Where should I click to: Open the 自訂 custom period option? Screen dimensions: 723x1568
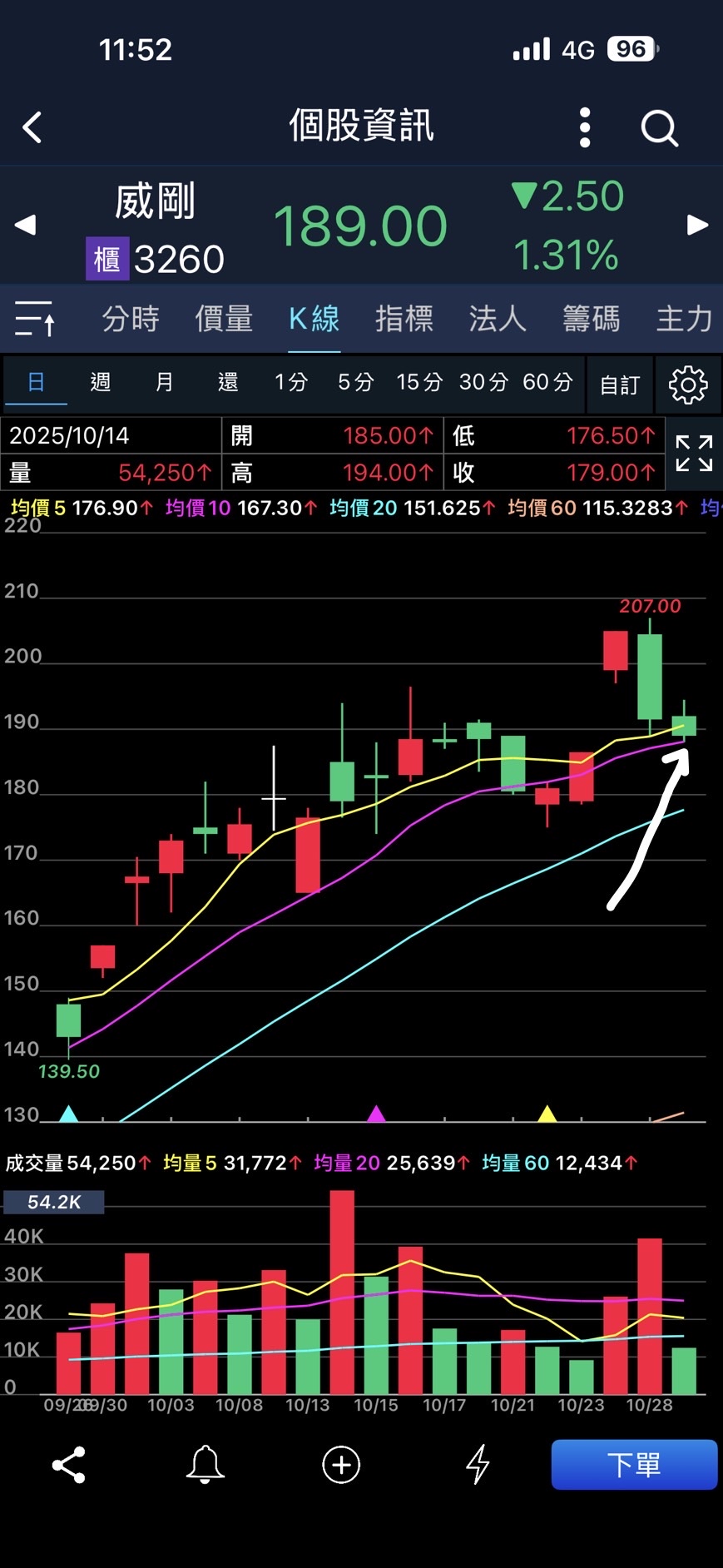(x=620, y=385)
